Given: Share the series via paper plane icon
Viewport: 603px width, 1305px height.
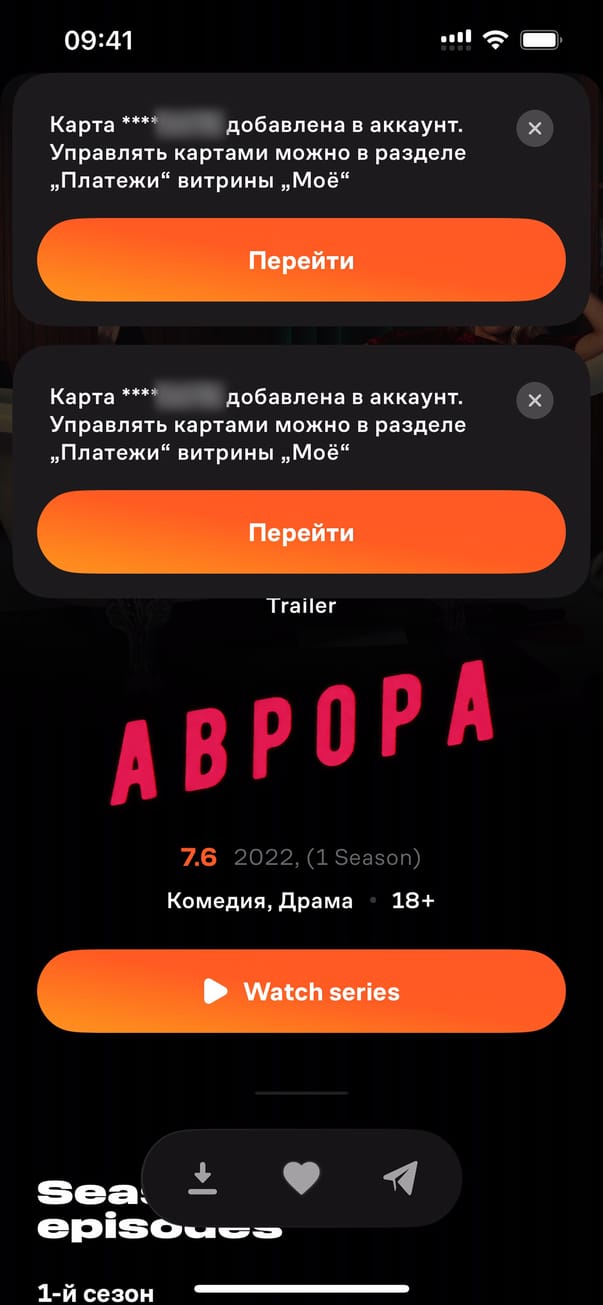Looking at the screenshot, I should [x=400, y=1178].
